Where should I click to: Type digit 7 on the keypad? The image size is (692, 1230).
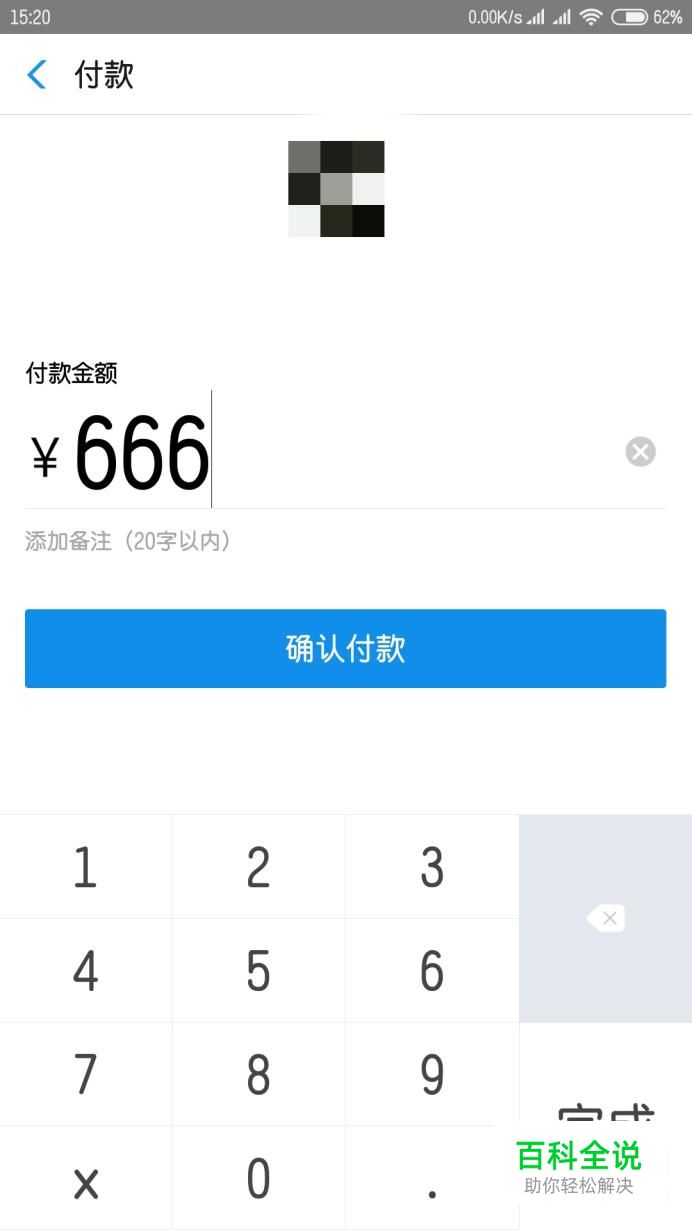point(86,1075)
